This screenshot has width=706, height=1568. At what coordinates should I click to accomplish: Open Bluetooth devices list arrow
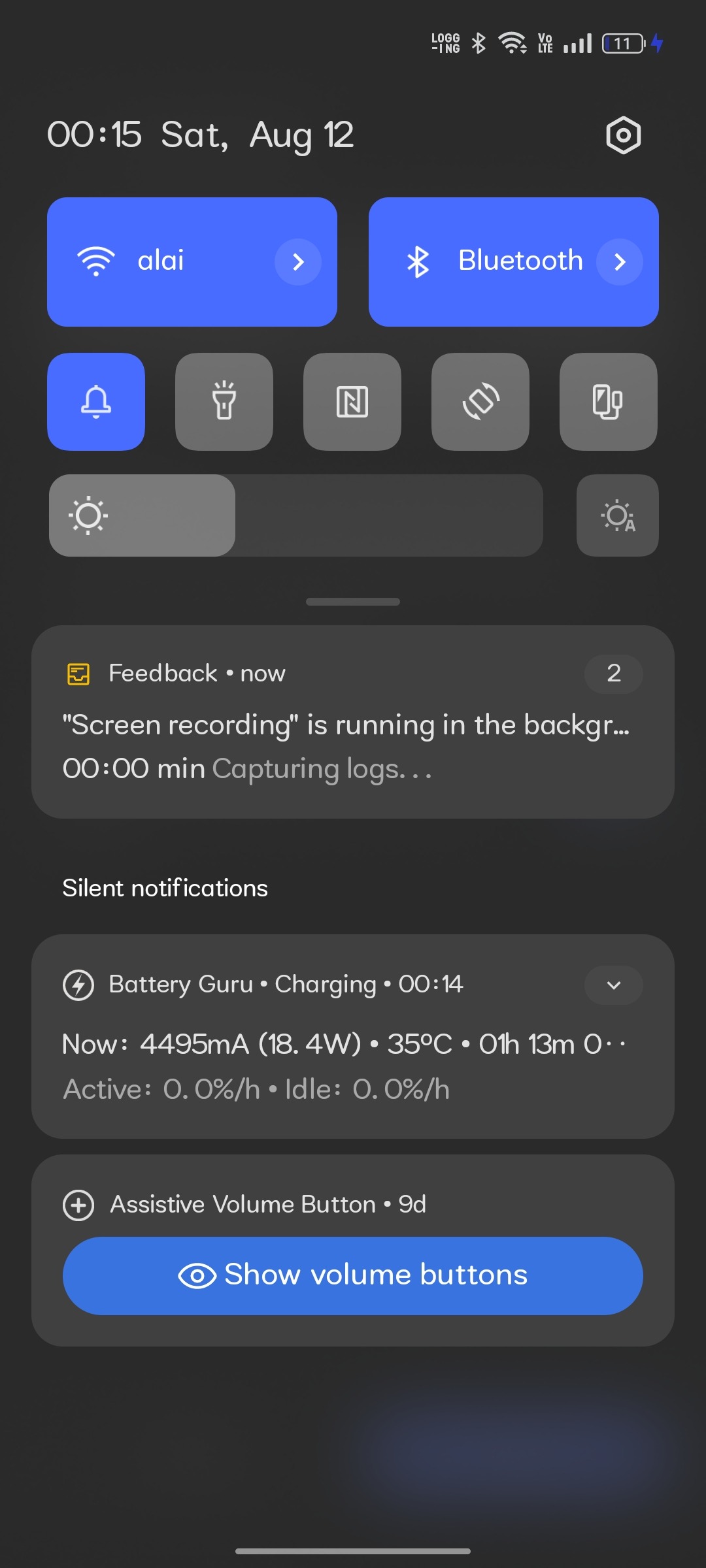(620, 262)
